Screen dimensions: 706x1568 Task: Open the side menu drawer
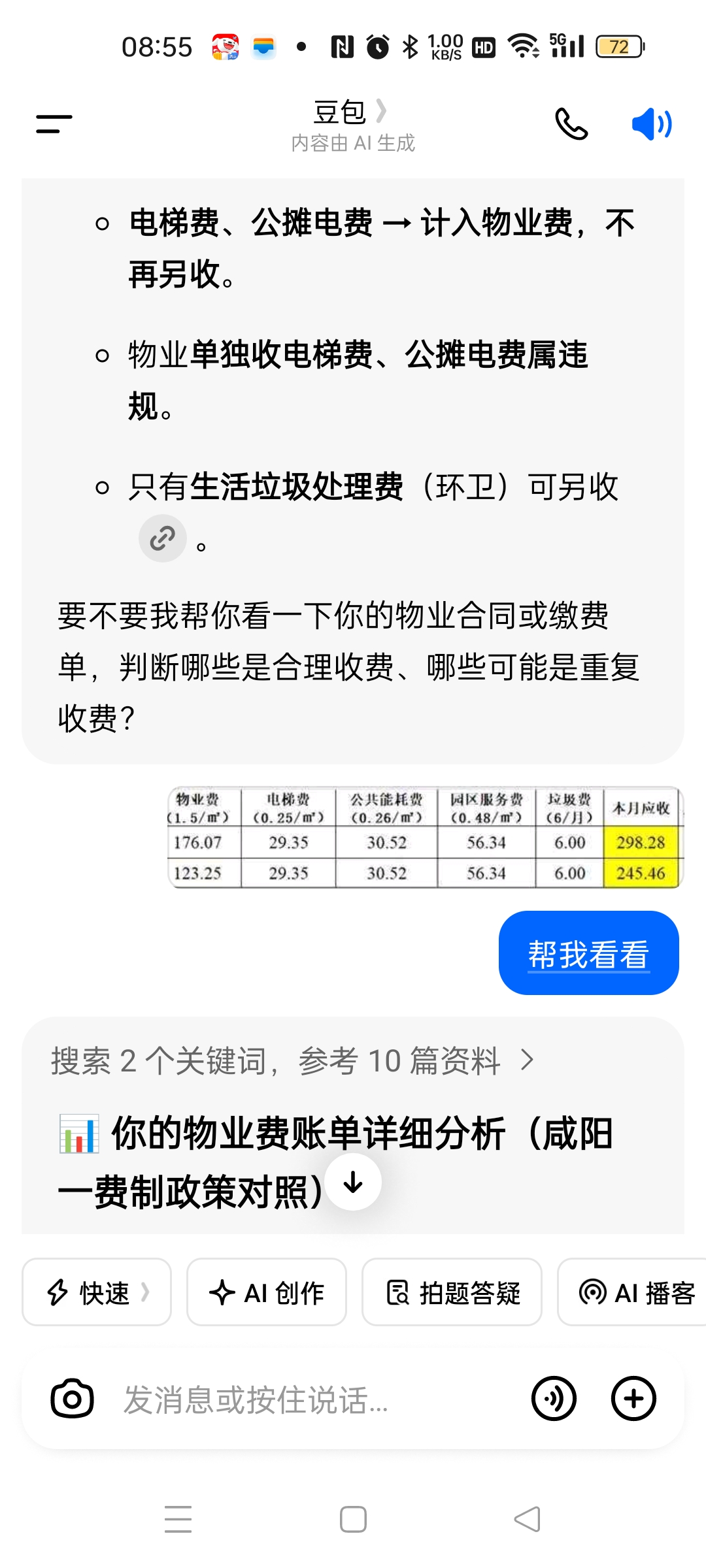[54, 123]
